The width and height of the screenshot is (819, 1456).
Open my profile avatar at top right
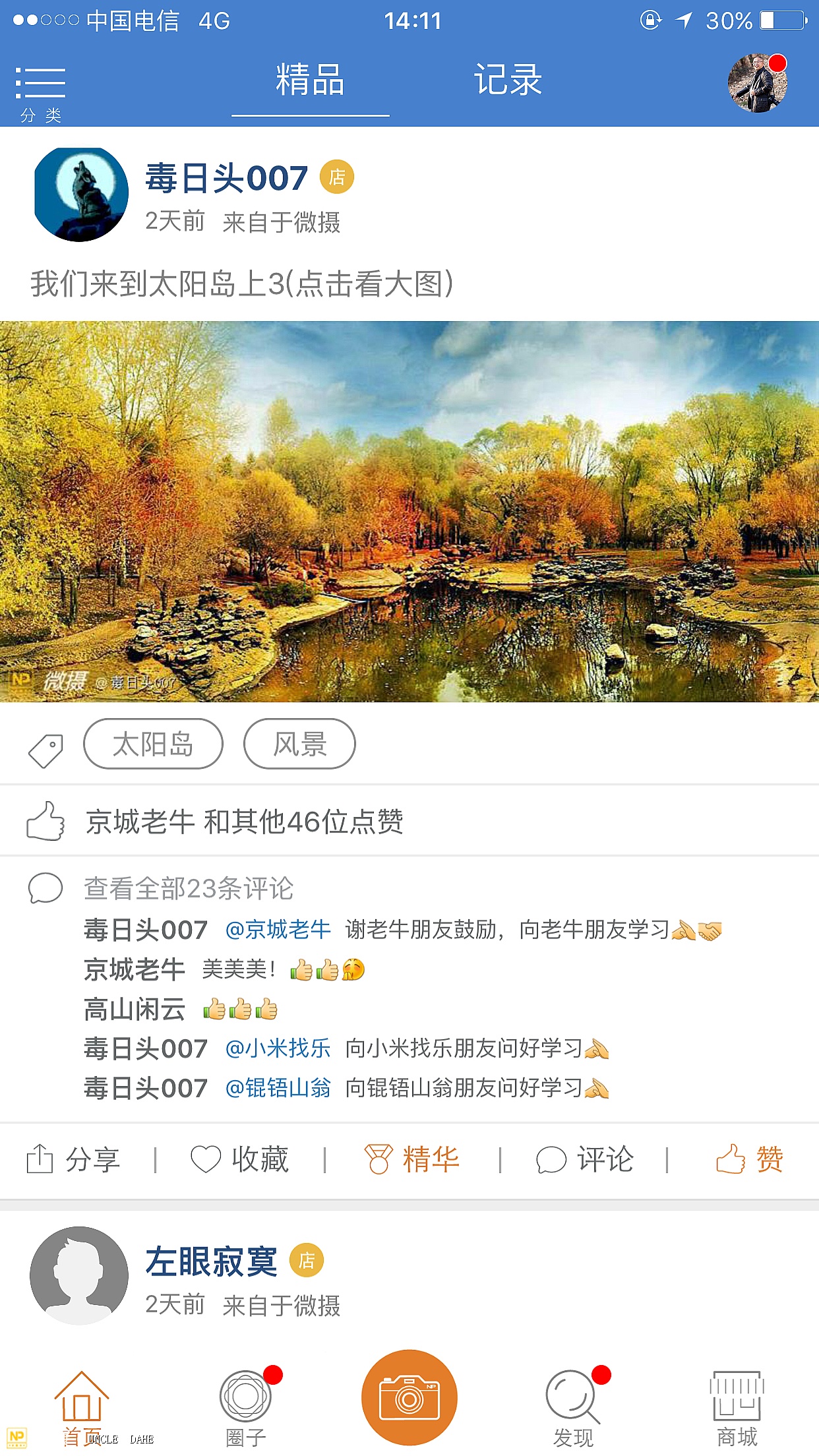pyautogui.click(x=757, y=83)
